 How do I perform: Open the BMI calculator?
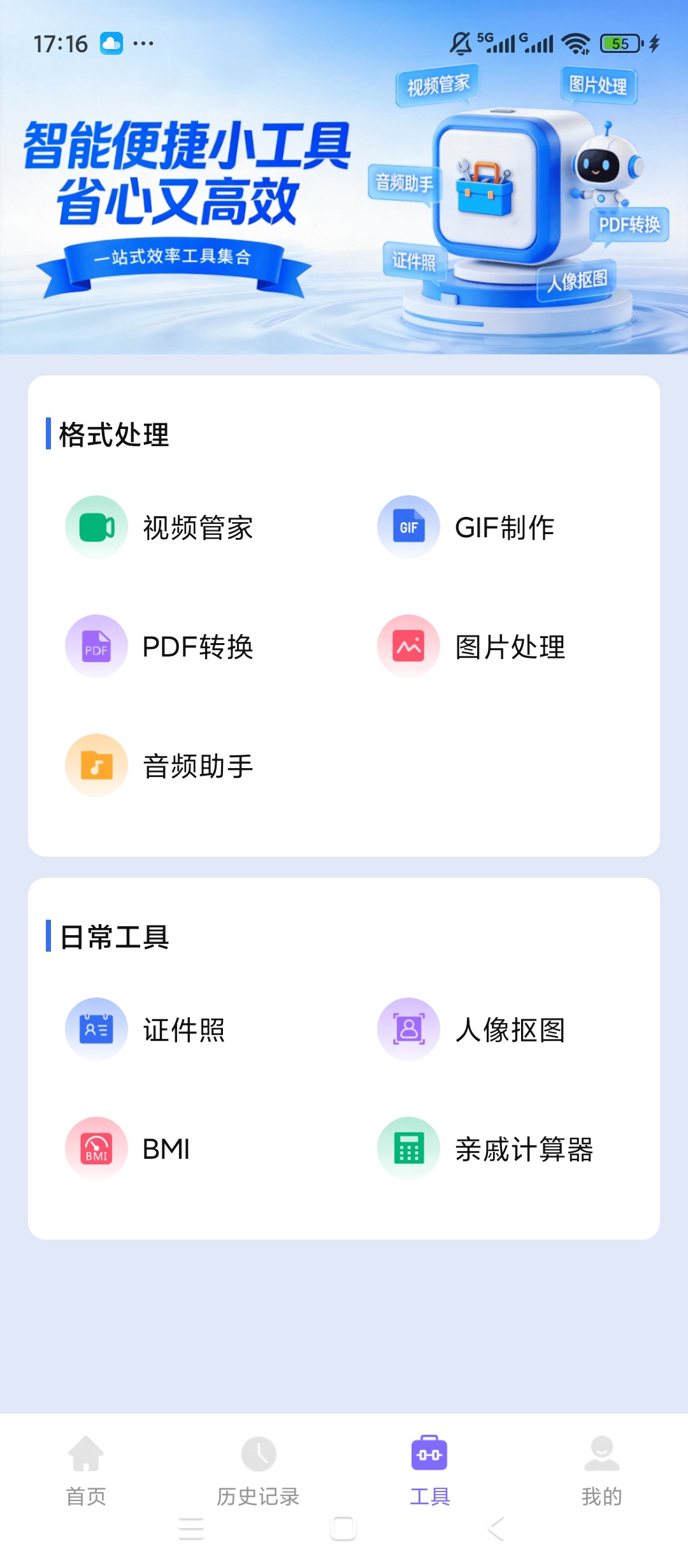pyautogui.click(x=128, y=1149)
